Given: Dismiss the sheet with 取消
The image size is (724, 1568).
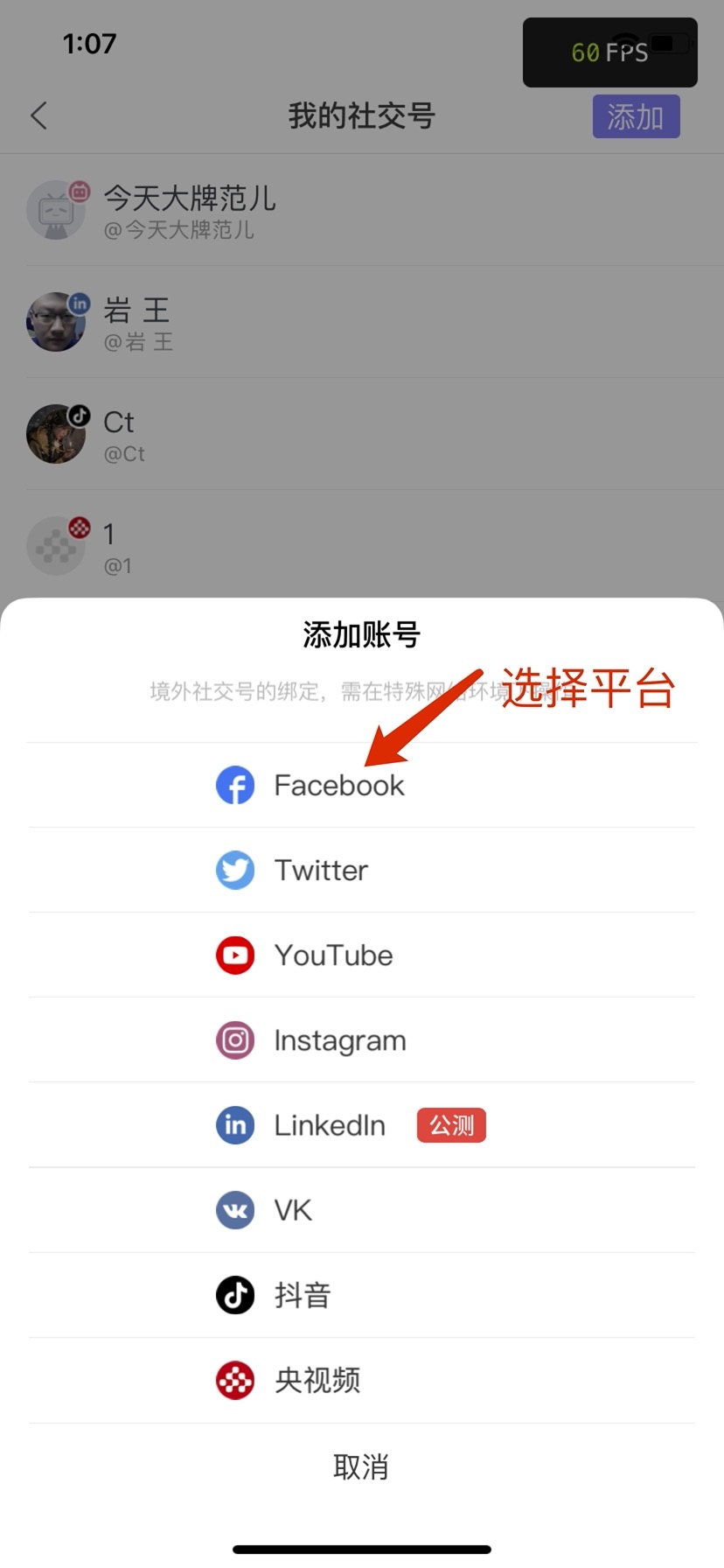Looking at the screenshot, I should pos(361,1466).
